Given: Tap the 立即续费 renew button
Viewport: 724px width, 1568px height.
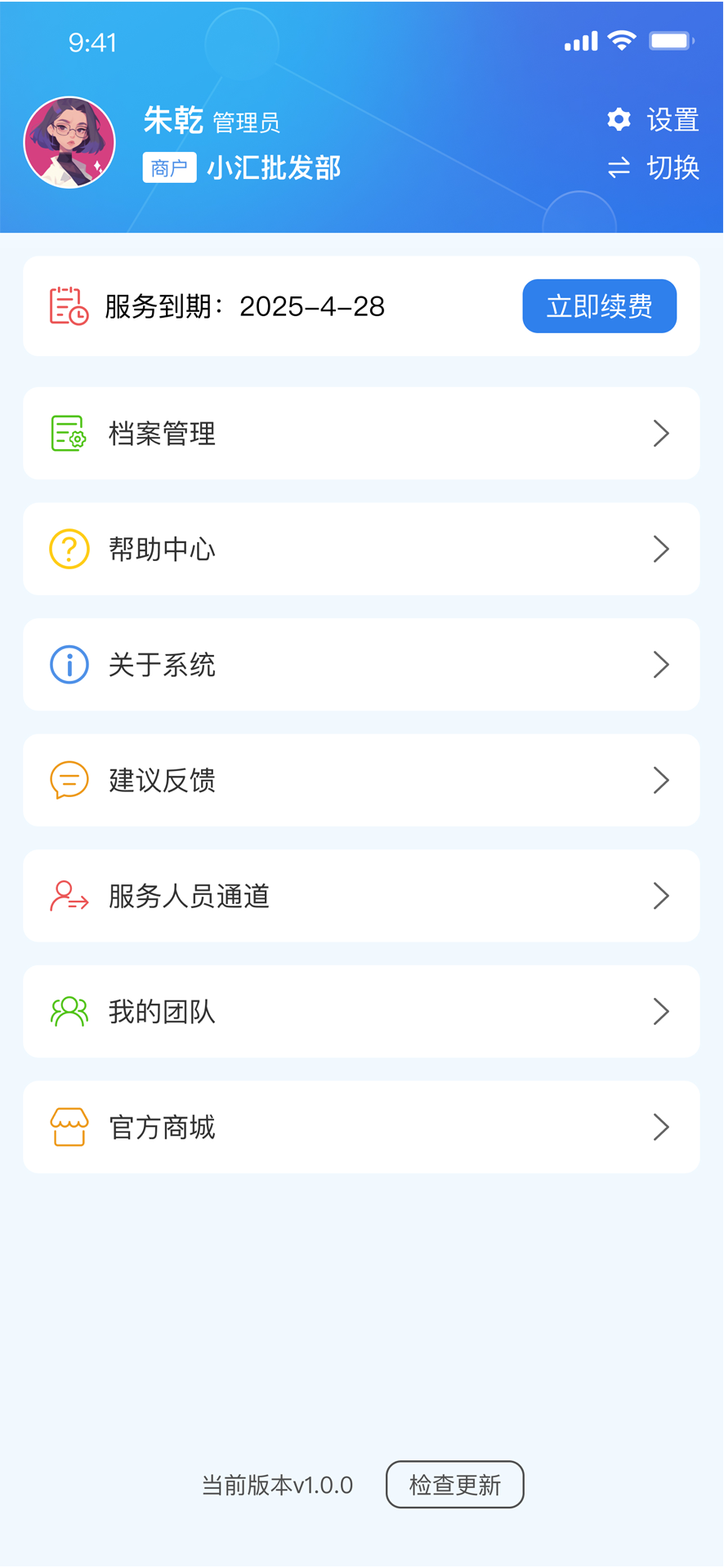Looking at the screenshot, I should 599,306.
